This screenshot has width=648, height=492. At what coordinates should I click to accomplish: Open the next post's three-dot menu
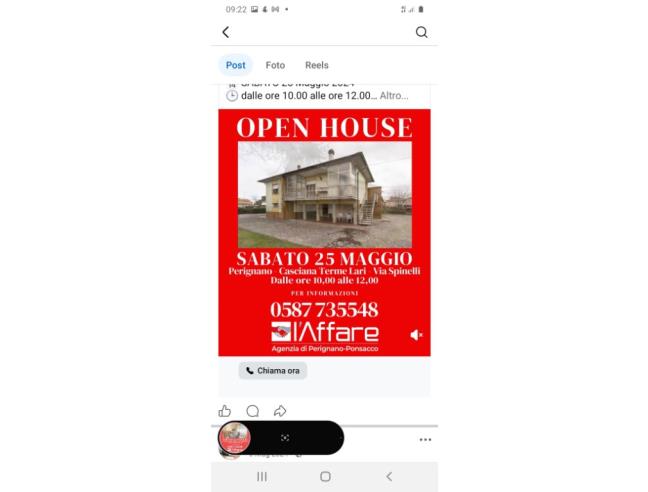(x=425, y=439)
